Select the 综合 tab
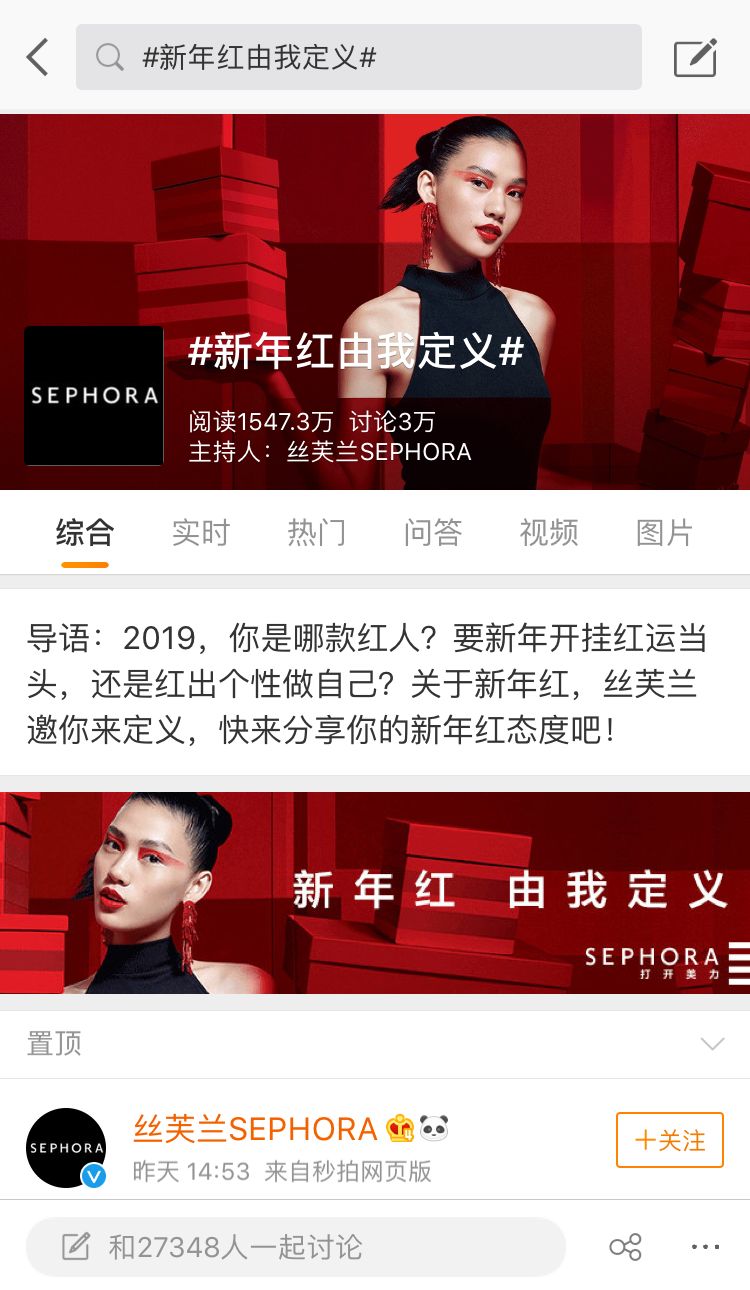This screenshot has height=1290, width=750. 85,533
